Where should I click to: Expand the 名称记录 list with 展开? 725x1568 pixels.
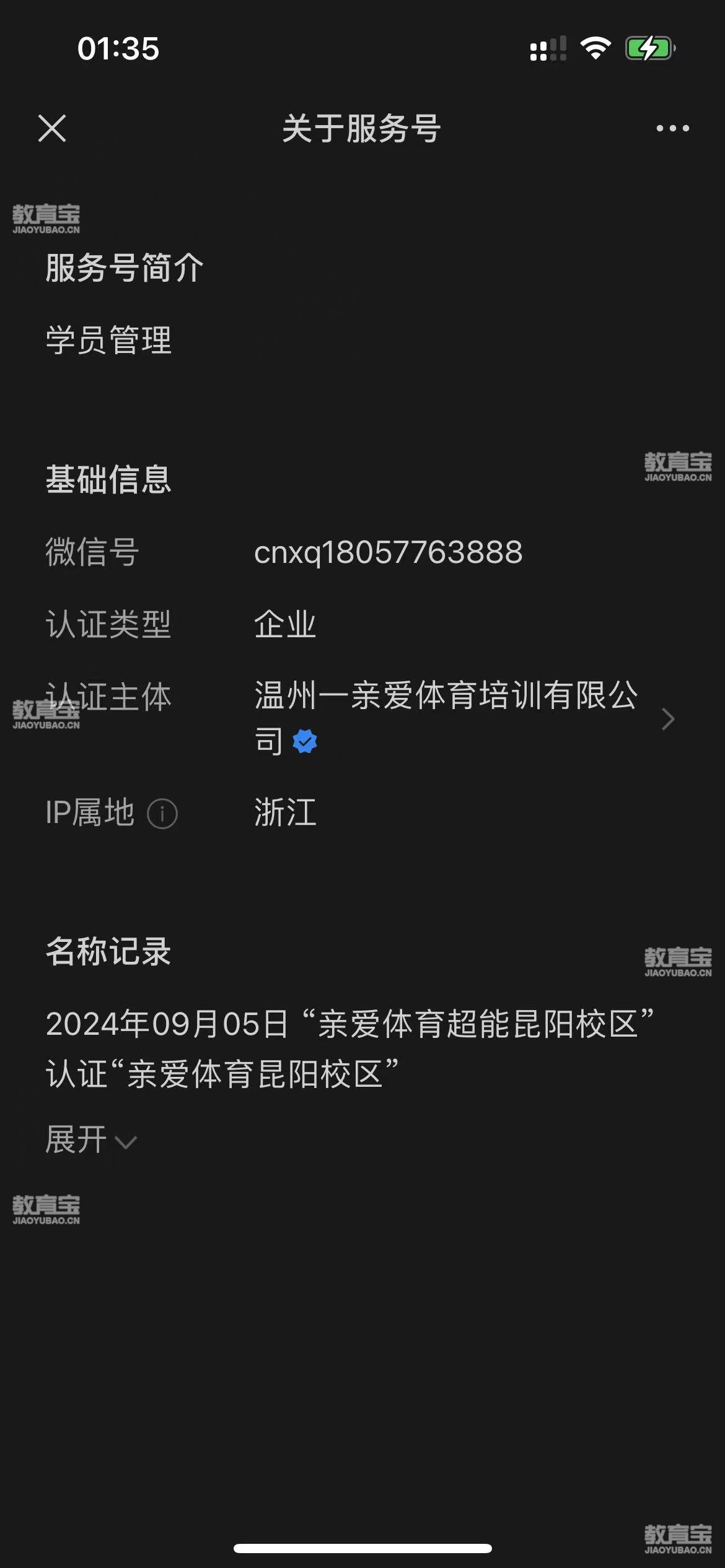[x=91, y=1140]
